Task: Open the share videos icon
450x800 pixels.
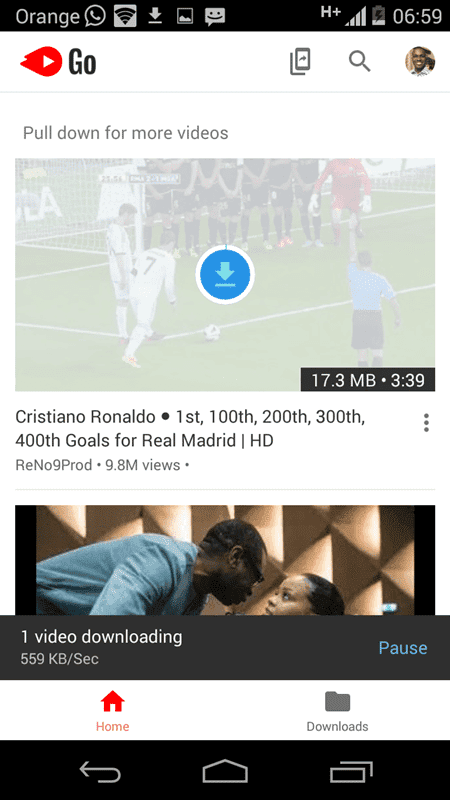Action: click(x=300, y=62)
